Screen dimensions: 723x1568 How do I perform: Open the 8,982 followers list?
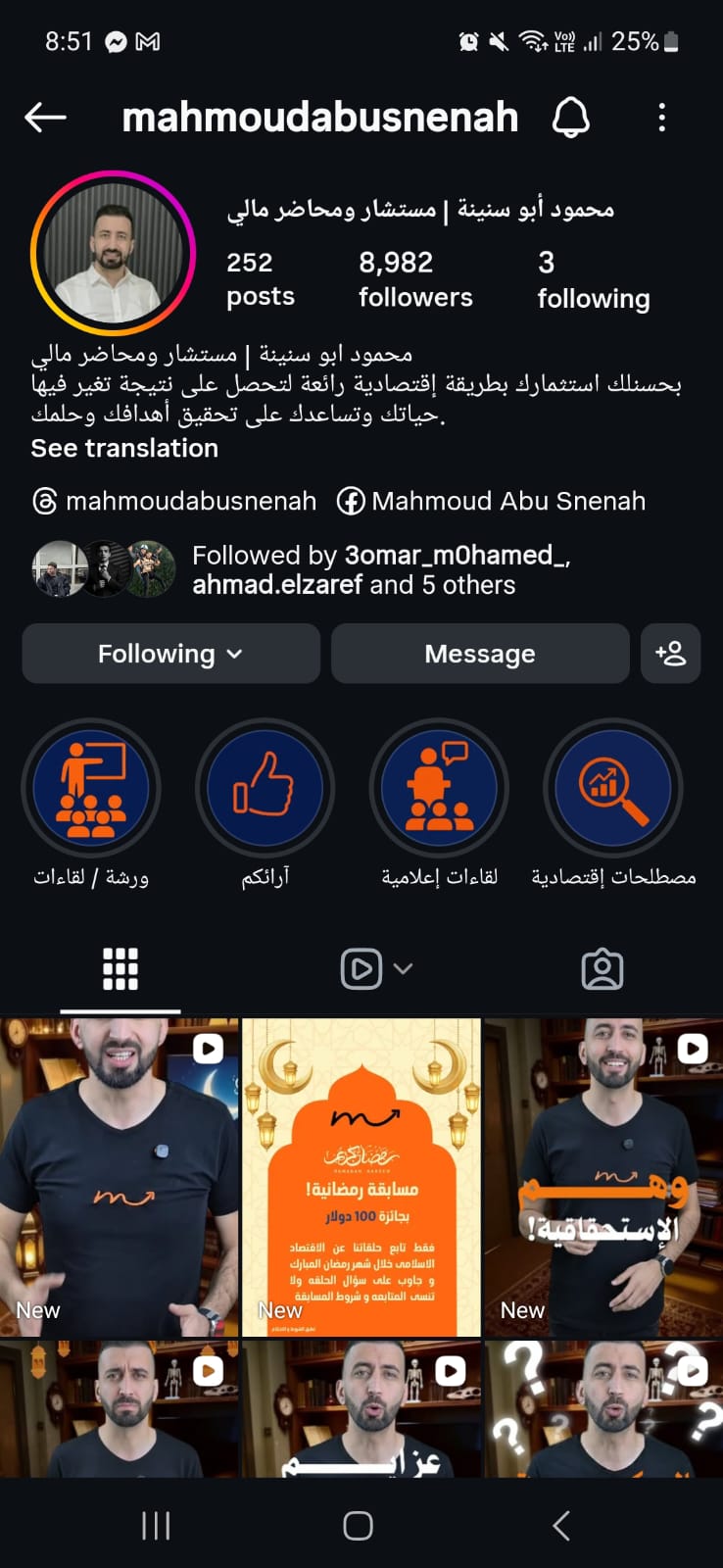pos(415,278)
